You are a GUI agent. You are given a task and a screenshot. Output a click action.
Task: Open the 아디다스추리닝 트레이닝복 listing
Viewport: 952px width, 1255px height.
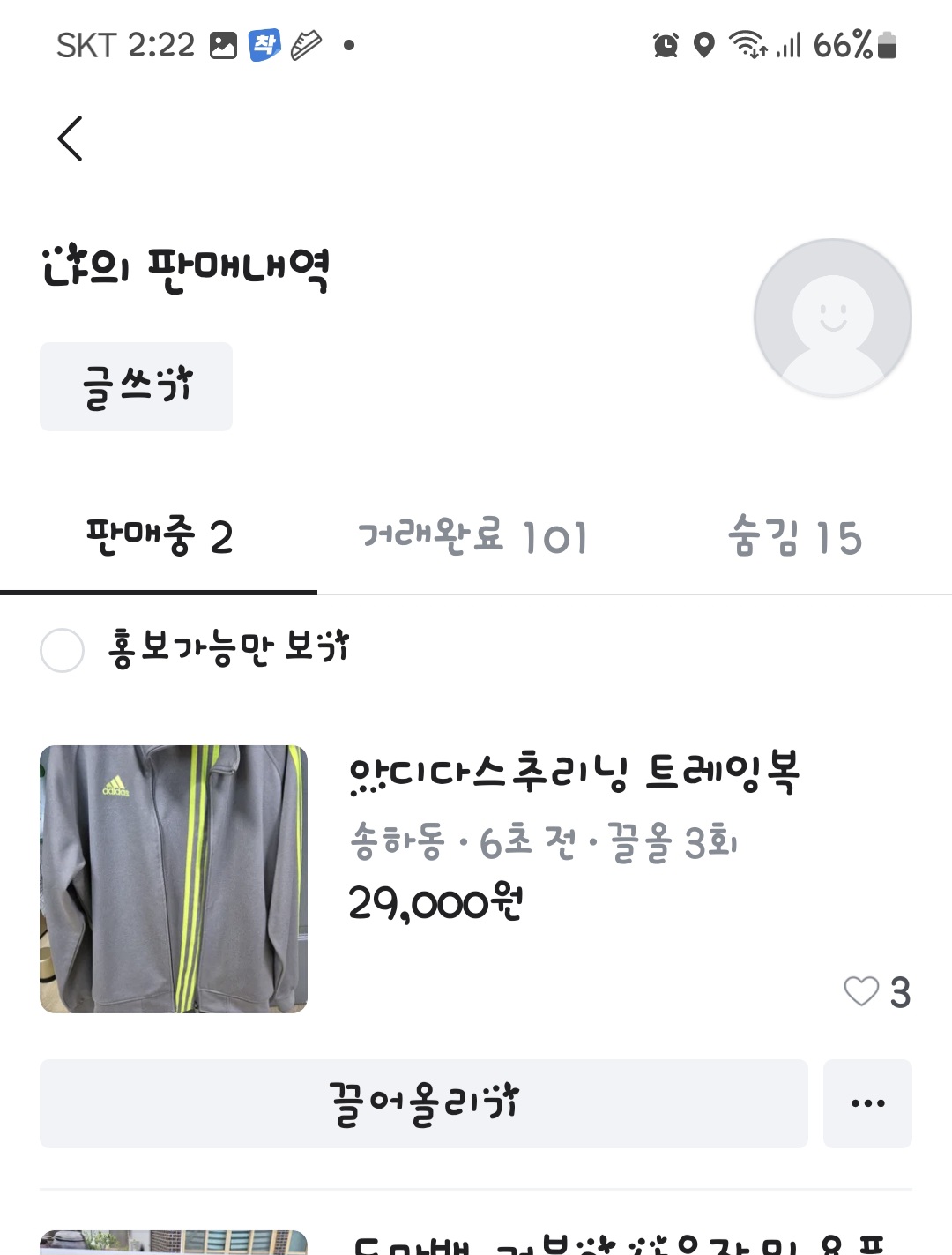click(x=573, y=773)
